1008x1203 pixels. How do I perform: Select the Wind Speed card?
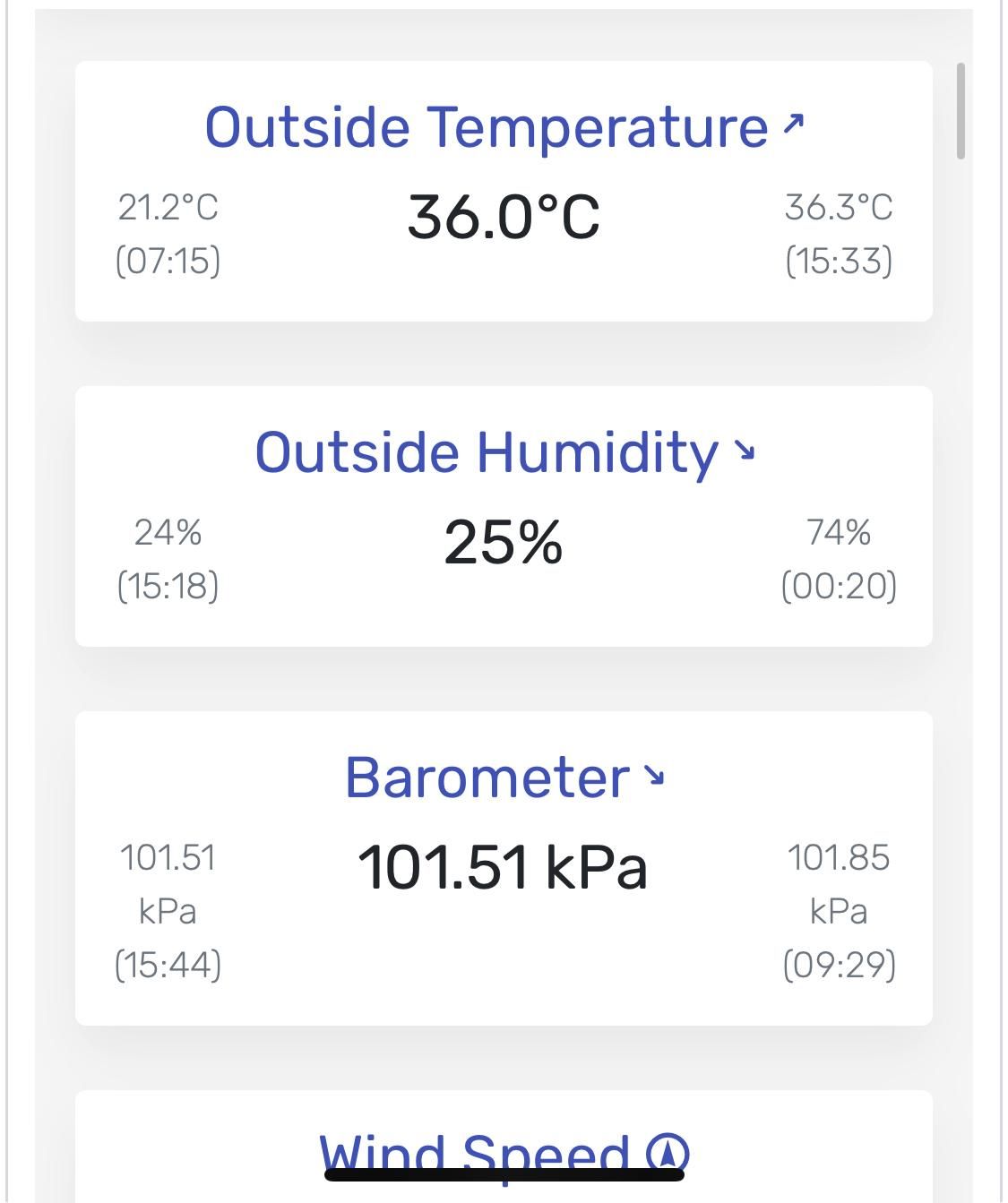504,1147
